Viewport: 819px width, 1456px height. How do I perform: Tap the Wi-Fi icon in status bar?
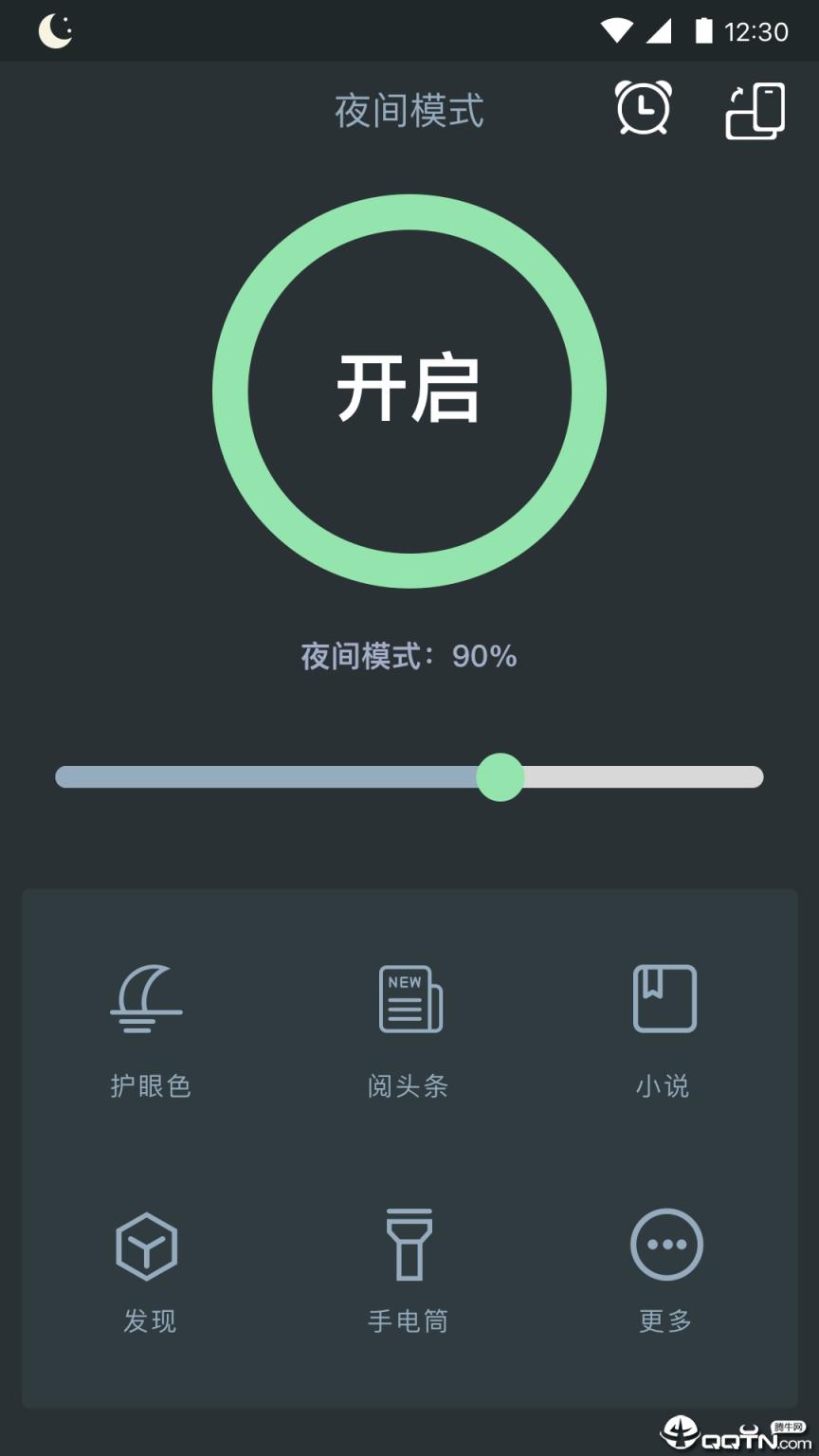click(x=618, y=30)
